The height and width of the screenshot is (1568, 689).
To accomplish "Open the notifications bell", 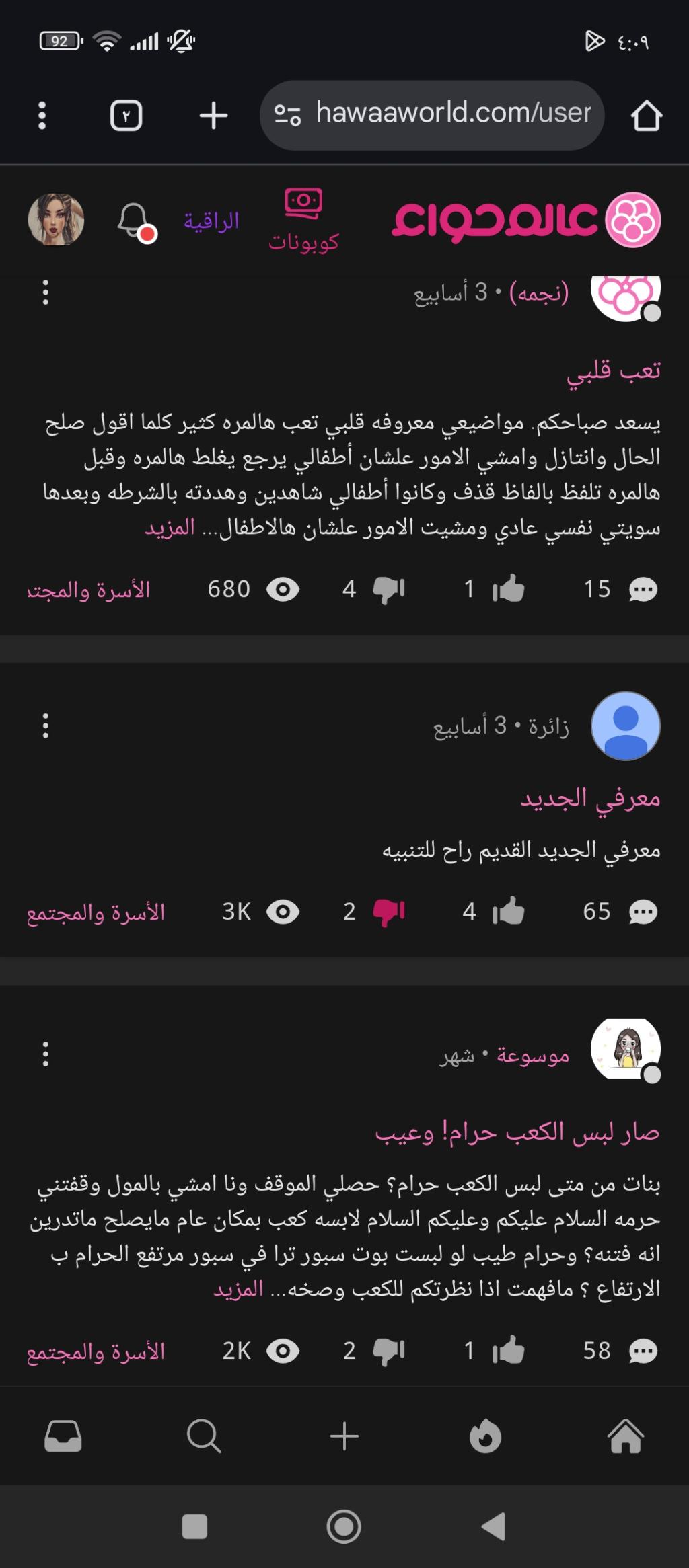I will tap(133, 220).
